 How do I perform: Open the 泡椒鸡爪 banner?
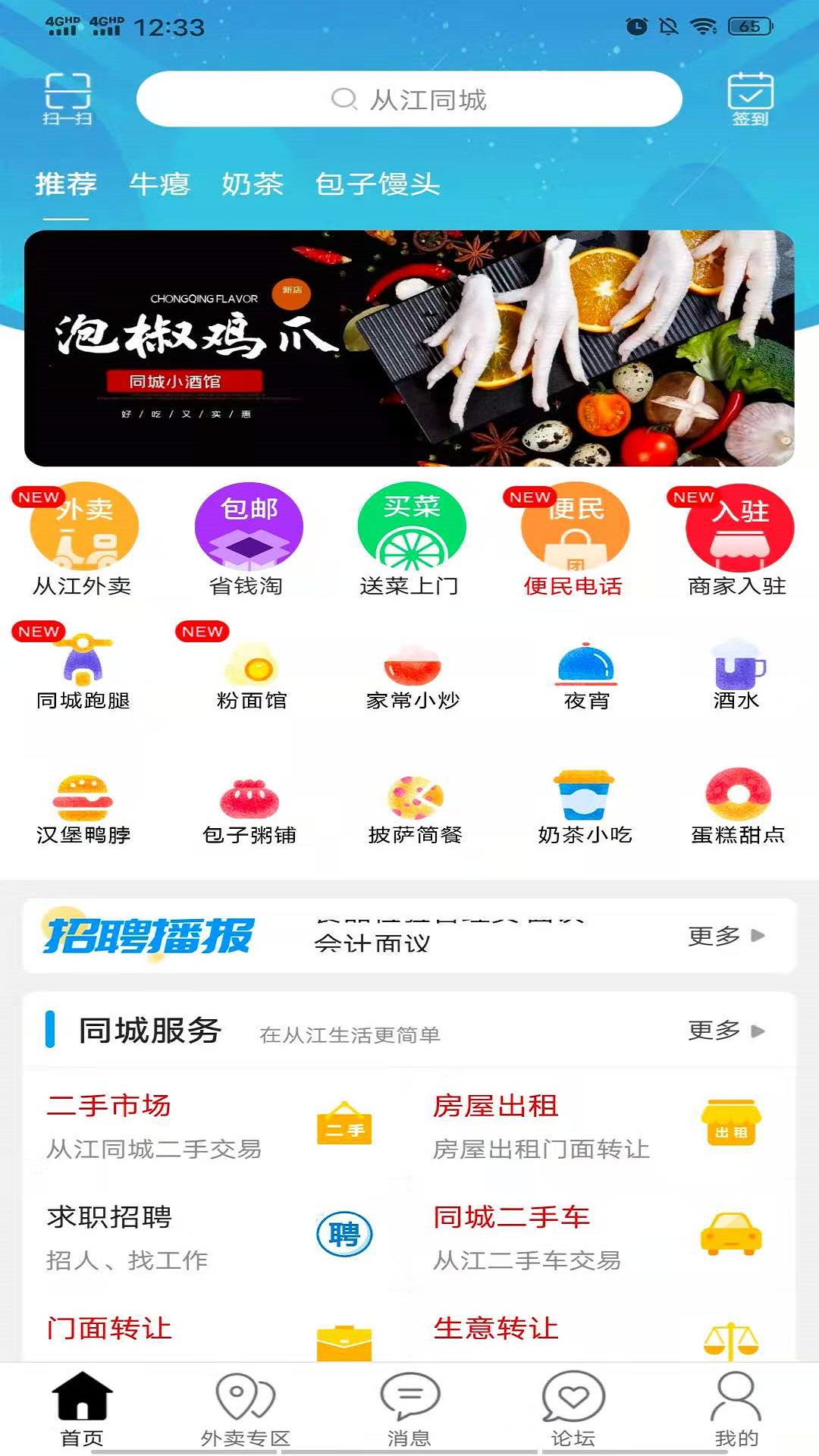pyautogui.click(x=409, y=348)
